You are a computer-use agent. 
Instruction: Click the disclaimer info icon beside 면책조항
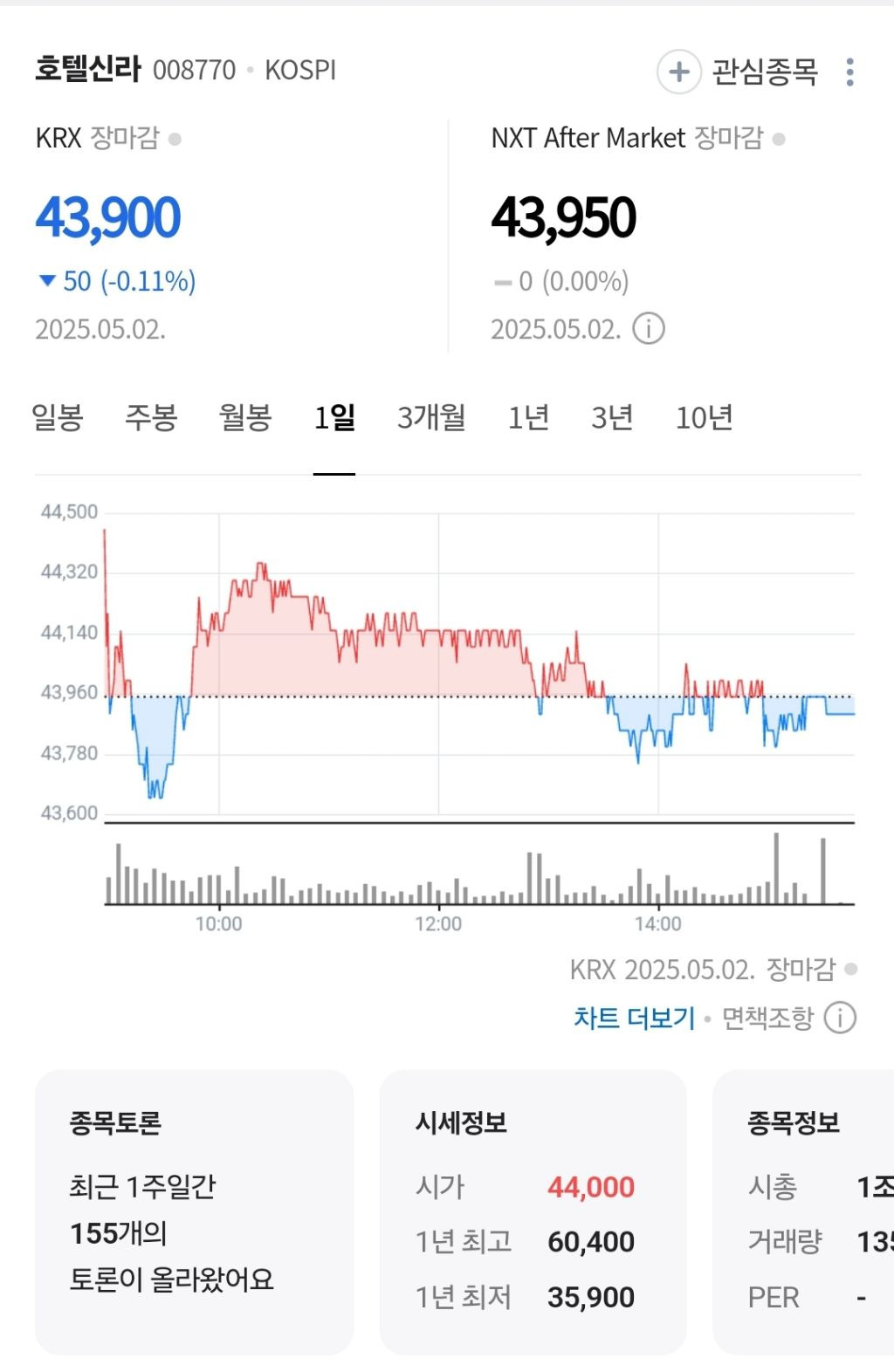tap(839, 1018)
